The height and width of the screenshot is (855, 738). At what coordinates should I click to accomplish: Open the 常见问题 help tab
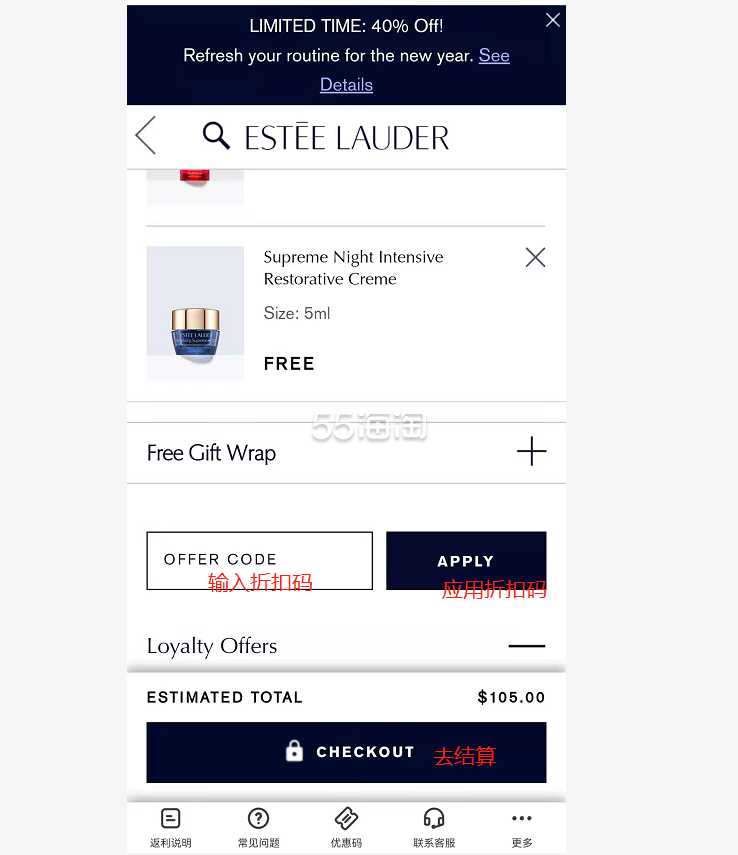(x=258, y=827)
